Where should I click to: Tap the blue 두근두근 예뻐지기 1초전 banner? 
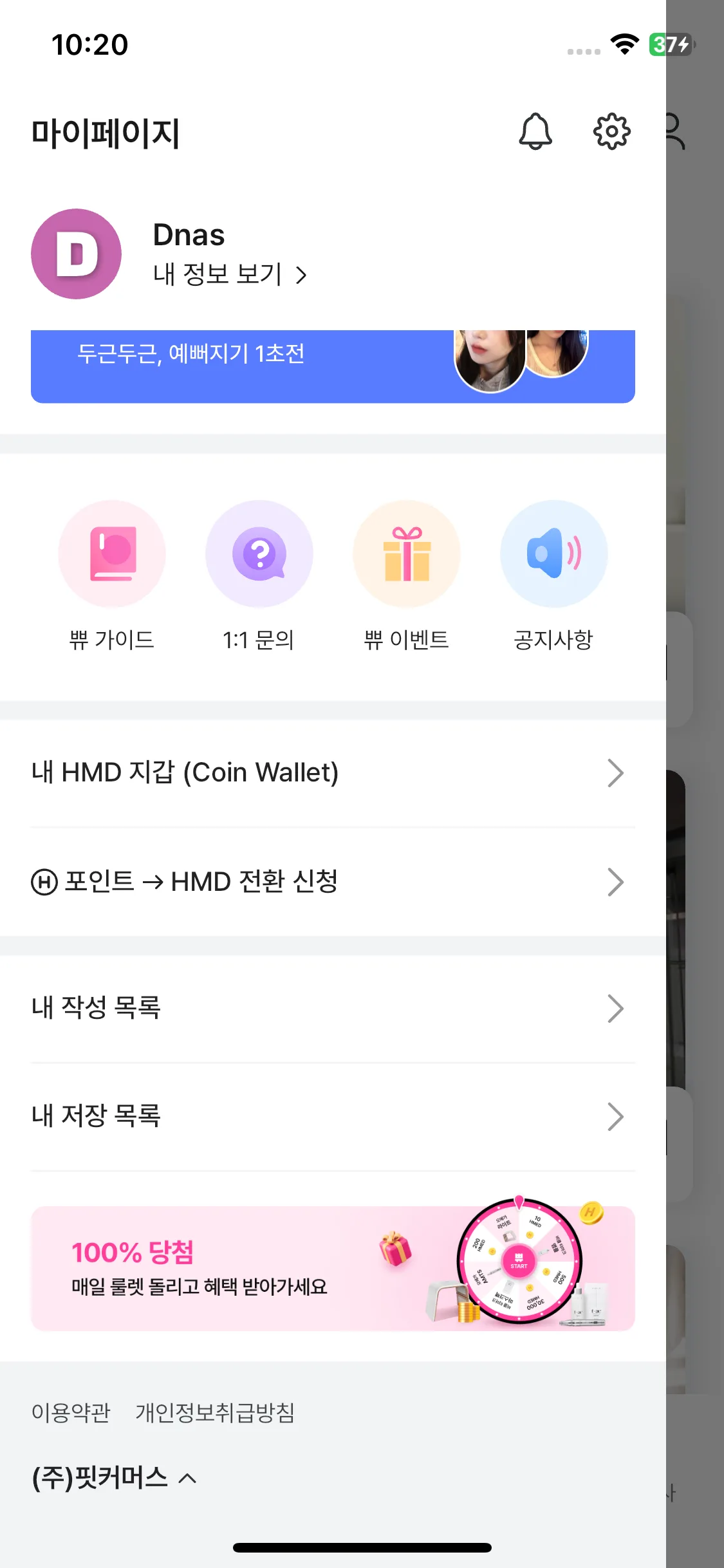tap(333, 366)
